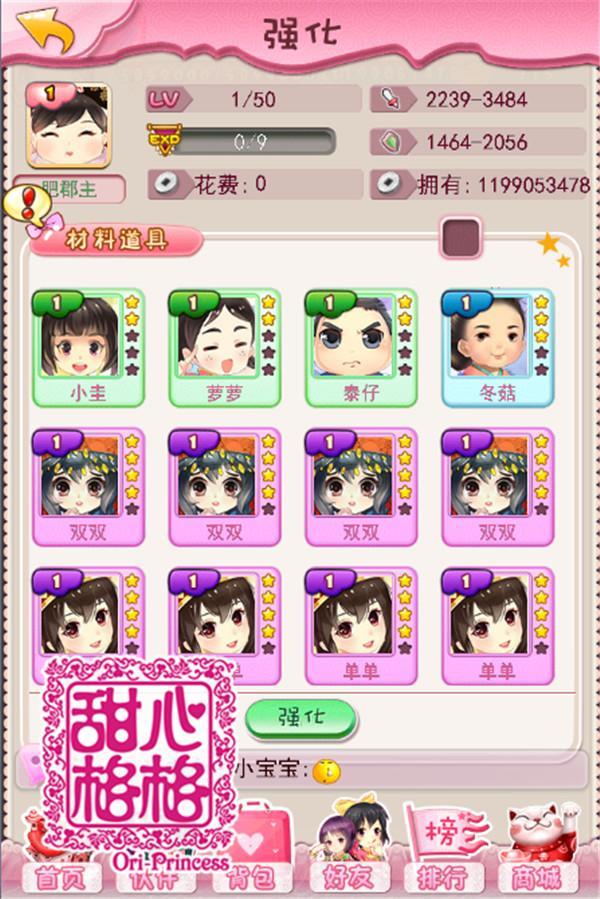Pick the 冬菇 character card
The image size is (600, 899).
497,347
